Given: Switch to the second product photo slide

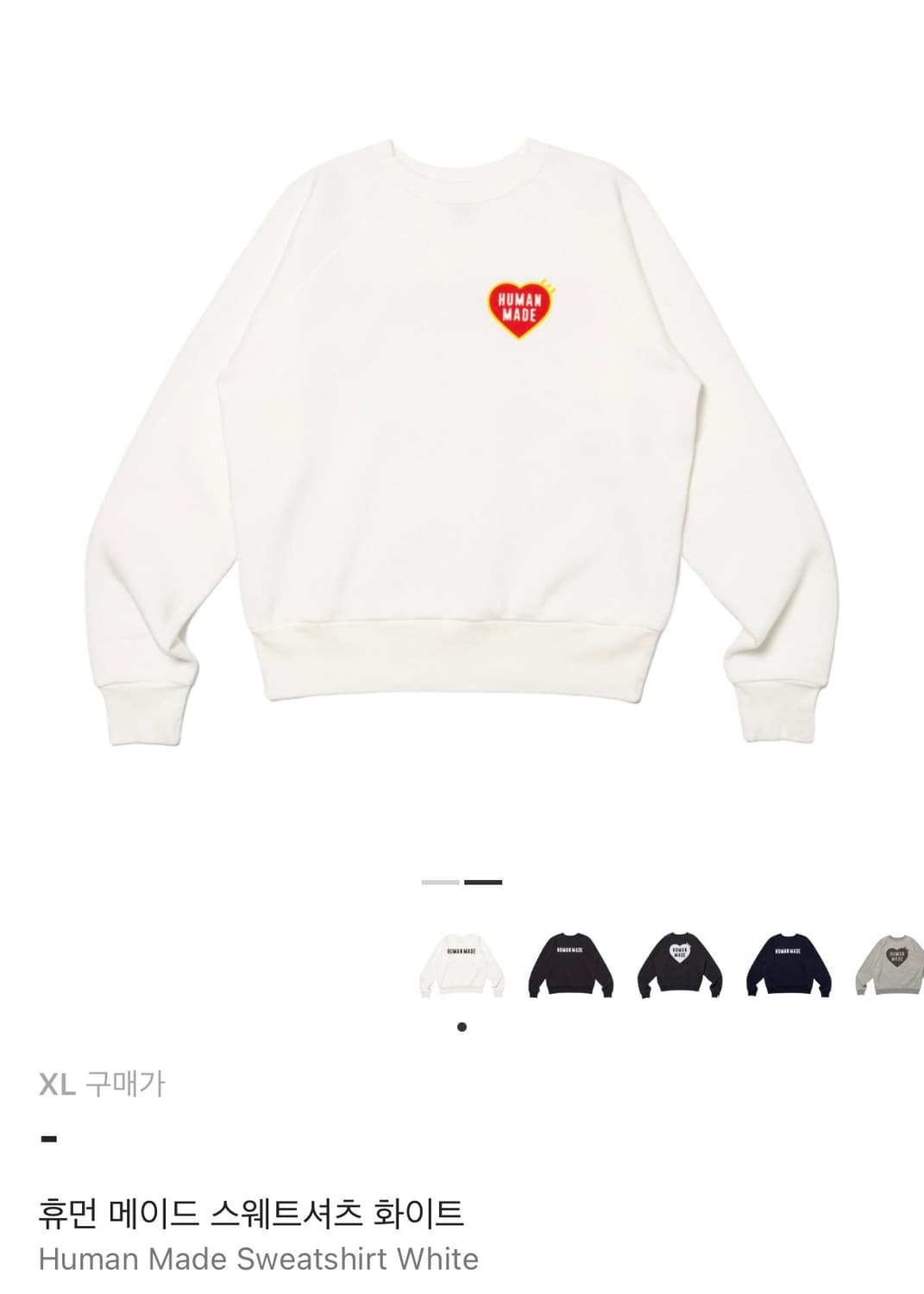Looking at the screenshot, I should click(x=483, y=883).
